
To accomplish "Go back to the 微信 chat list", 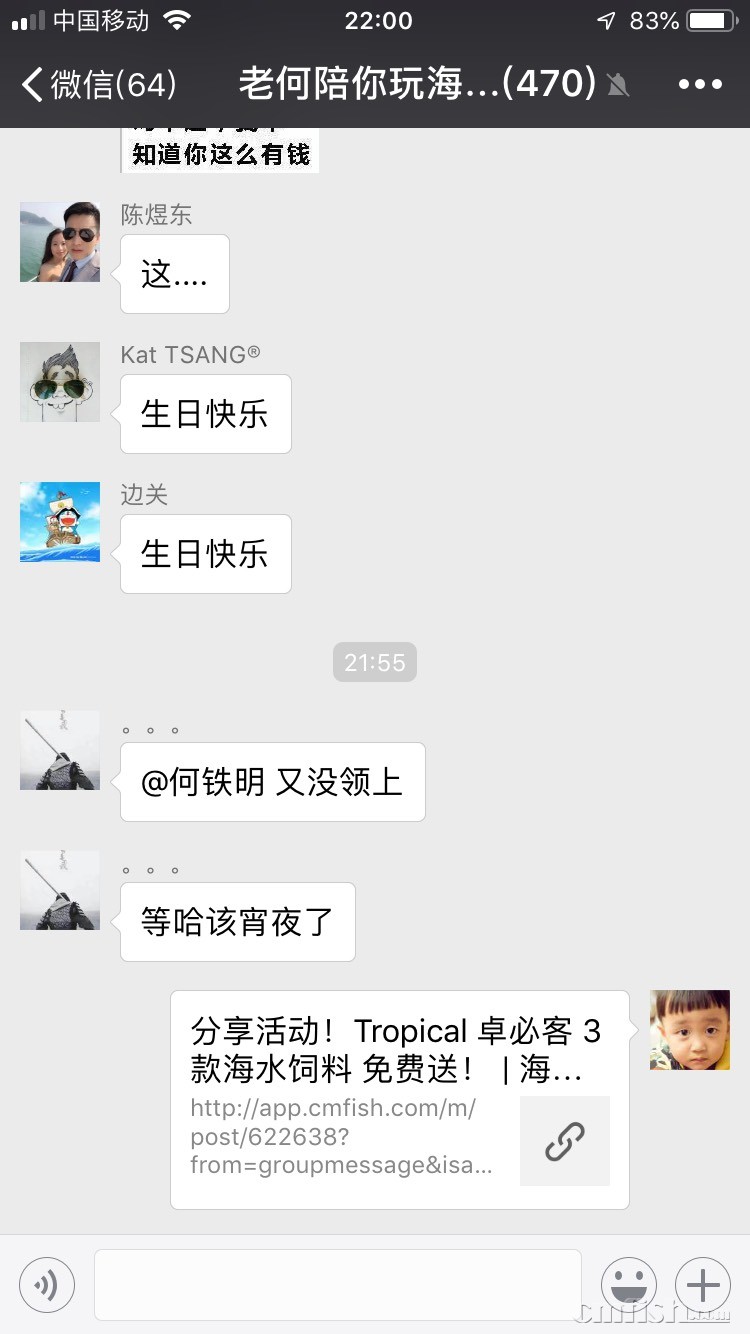I will 98,84.
